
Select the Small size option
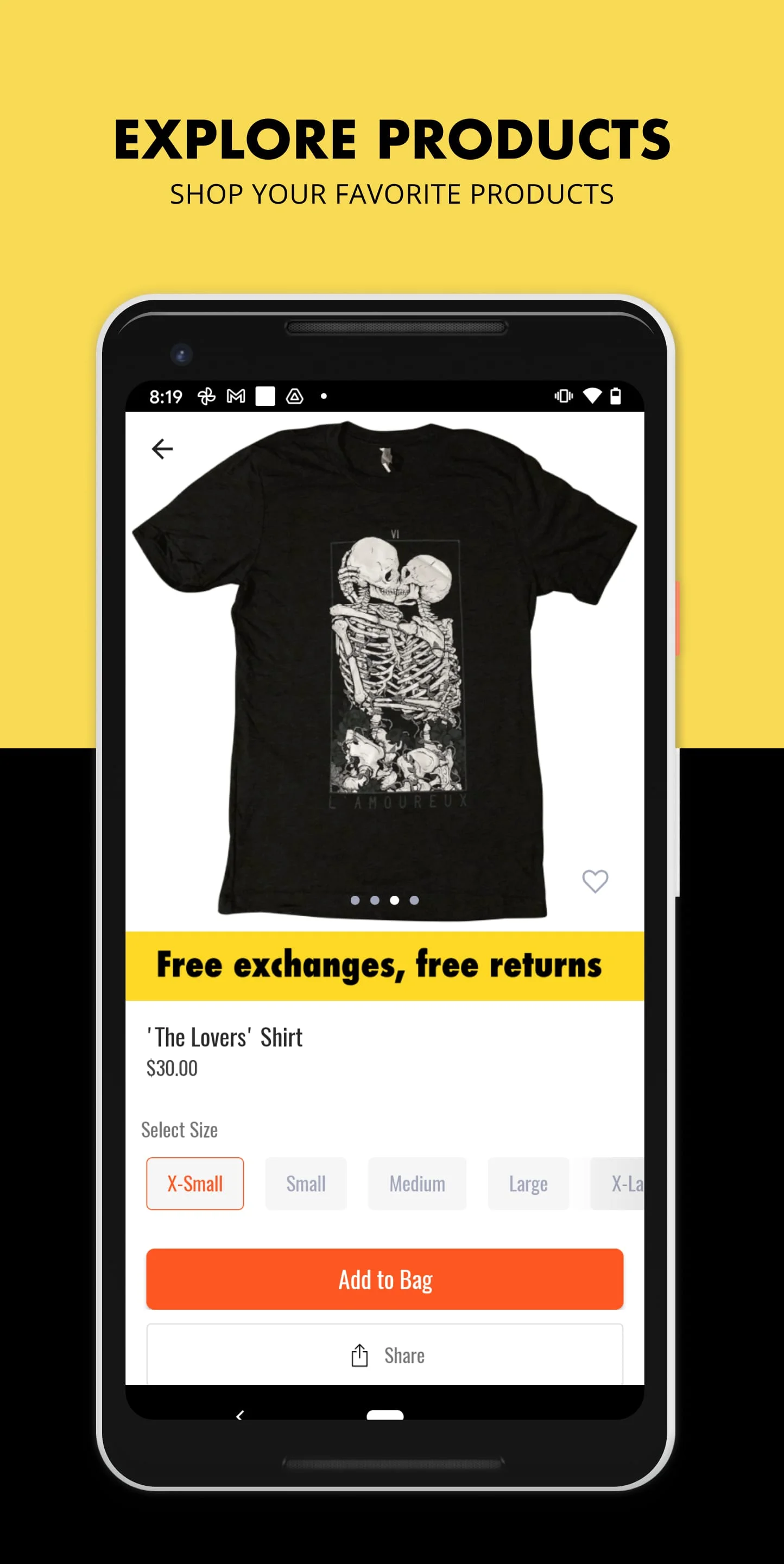tap(306, 1183)
